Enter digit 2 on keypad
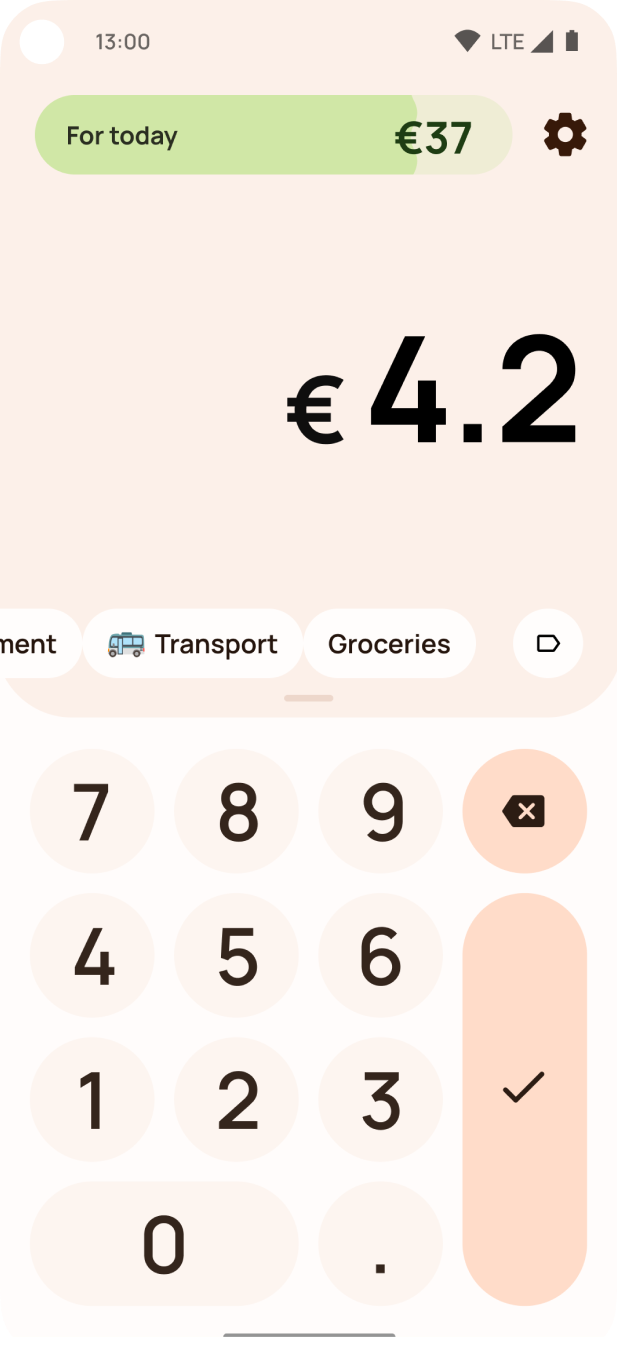617x1357 pixels. [237, 1099]
